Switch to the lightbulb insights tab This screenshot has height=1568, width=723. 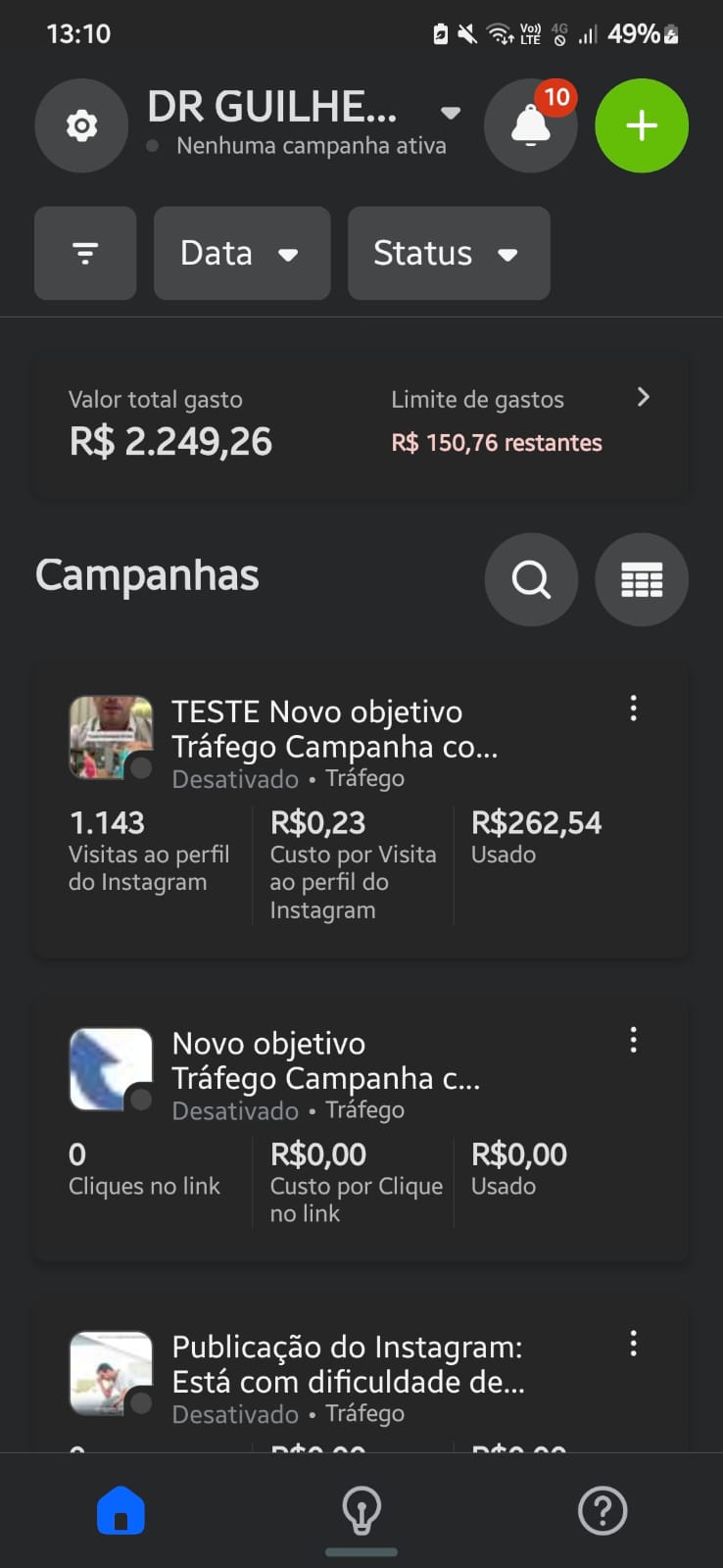[x=361, y=1510]
